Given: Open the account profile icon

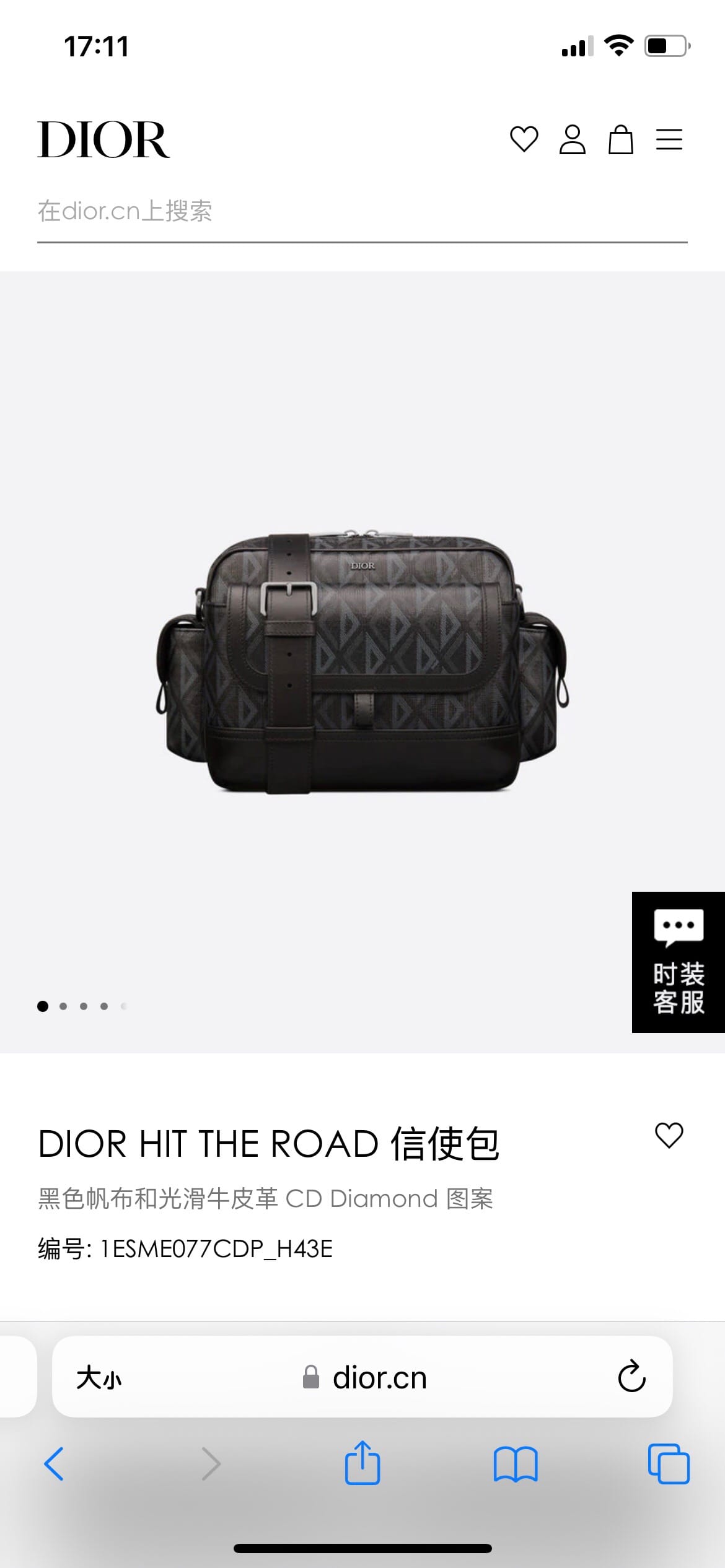Looking at the screenshot, I should point(572,139).
